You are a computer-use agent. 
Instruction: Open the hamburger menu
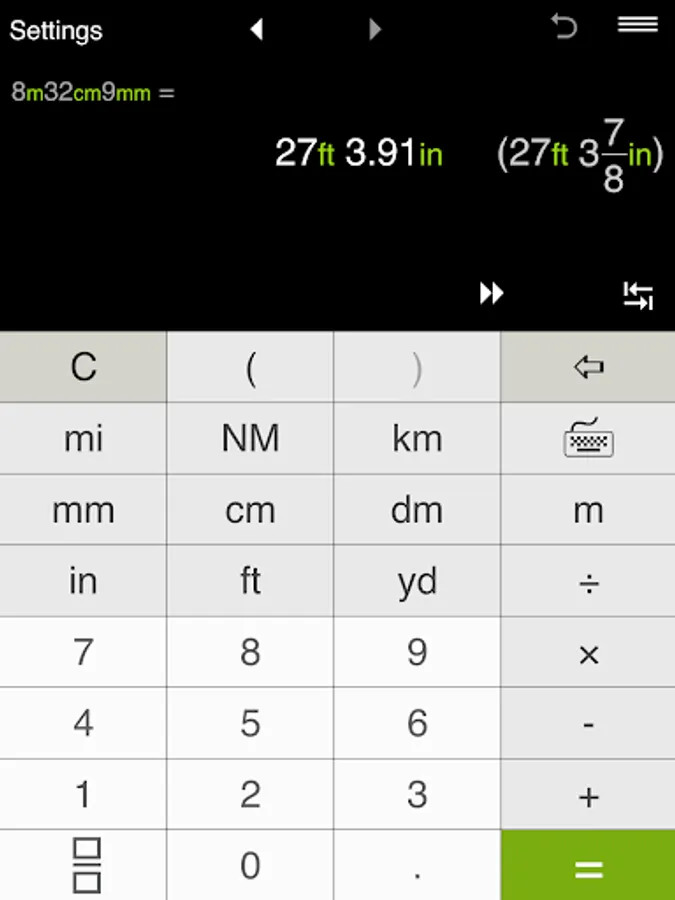(637, 26)
